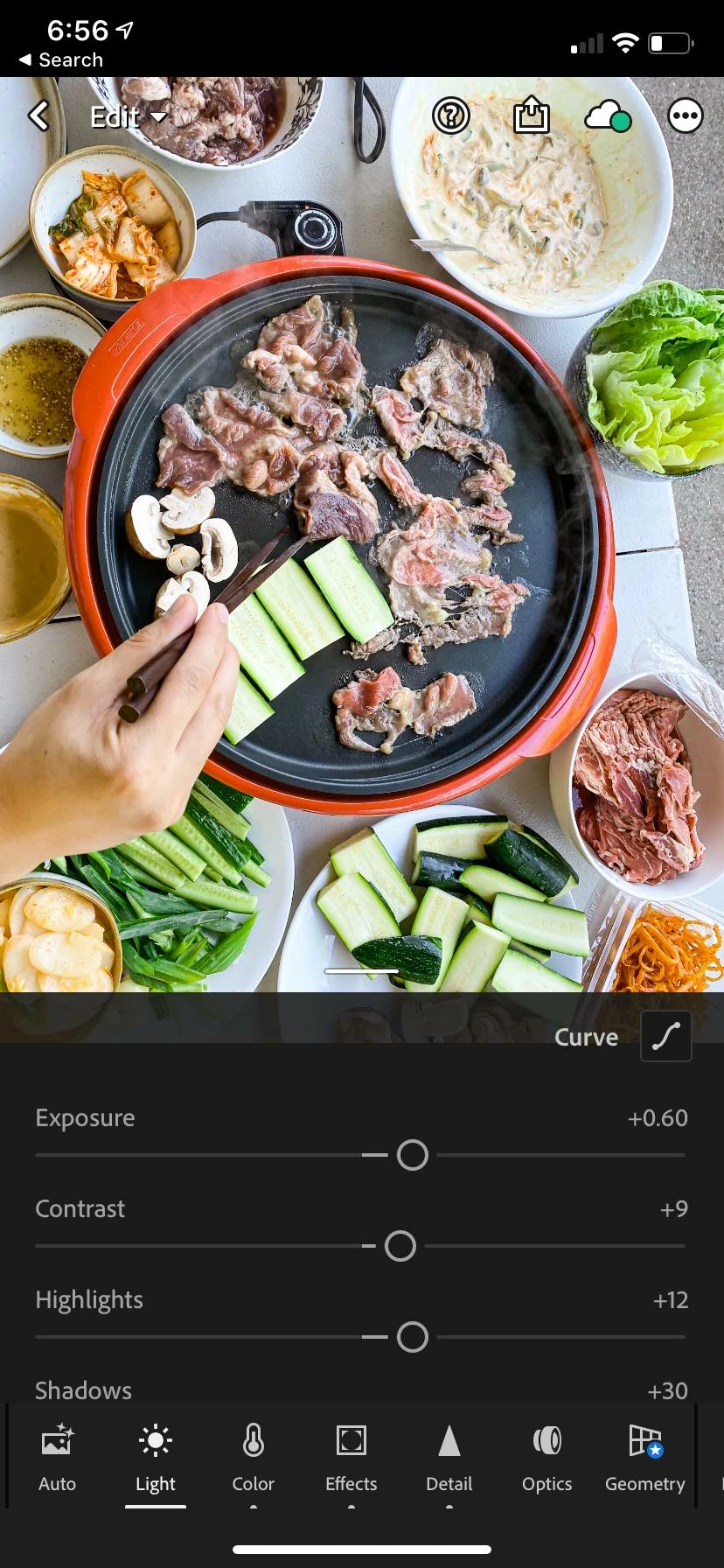Open the Edit mode dropdown
This screenshot has width=724, height=1568.
coord(128,116)
